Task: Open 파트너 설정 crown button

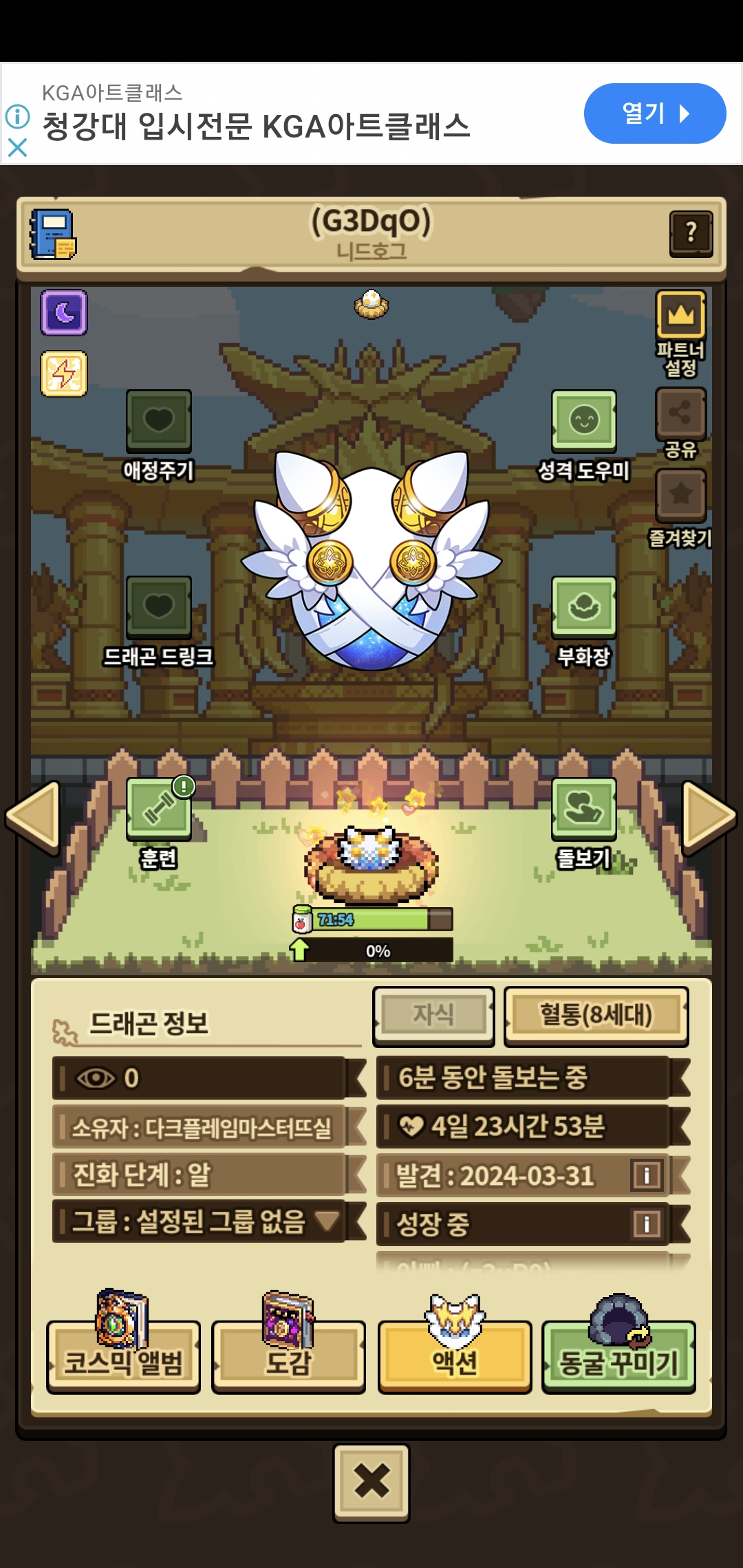Action: point(680,316)
